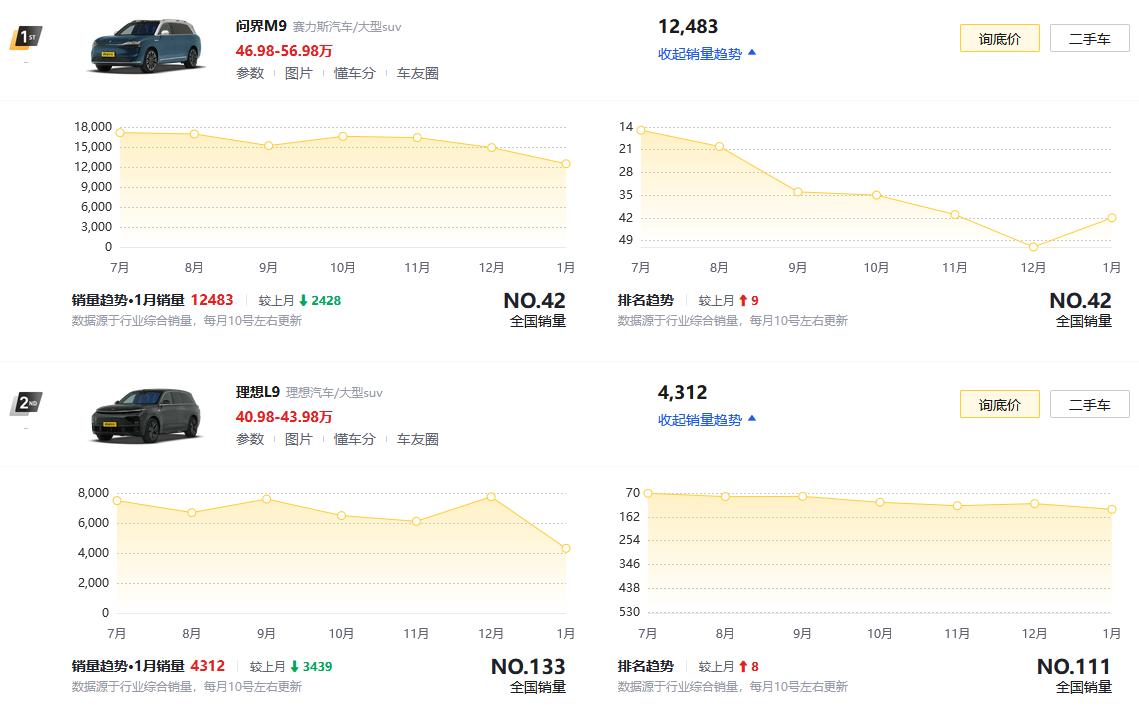Collapse 收起销量趋势 under 理想L9
Viewport: 1139px width, 721px height.
(706, 420)
